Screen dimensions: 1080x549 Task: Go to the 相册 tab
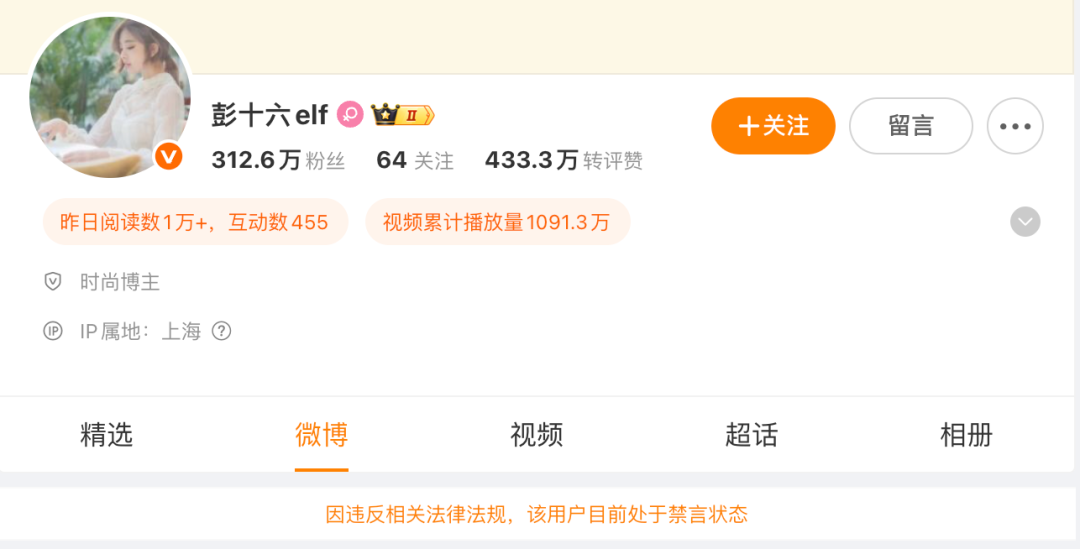(966, 435)
